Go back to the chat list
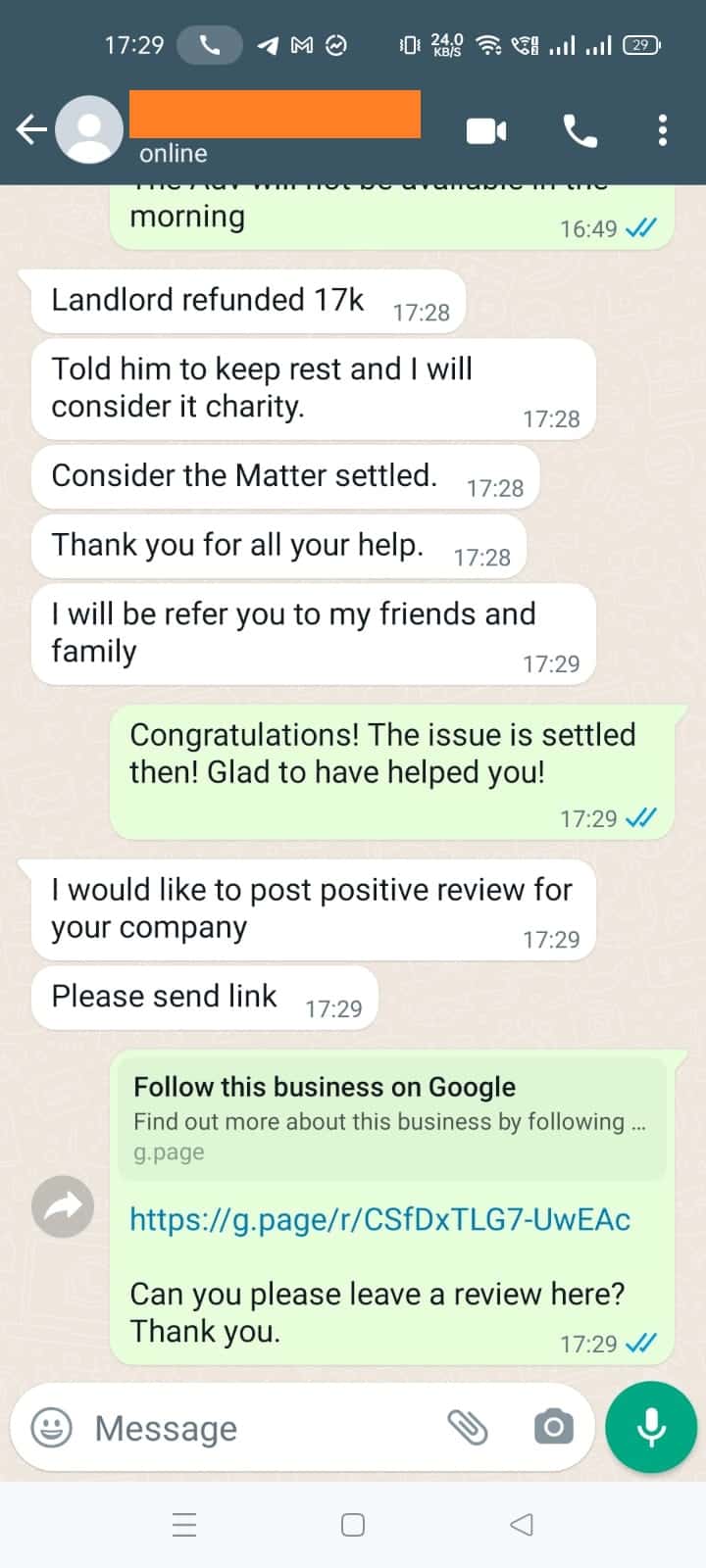The width and height of the screenshot is (706, 1568). (x=31, y=128)
